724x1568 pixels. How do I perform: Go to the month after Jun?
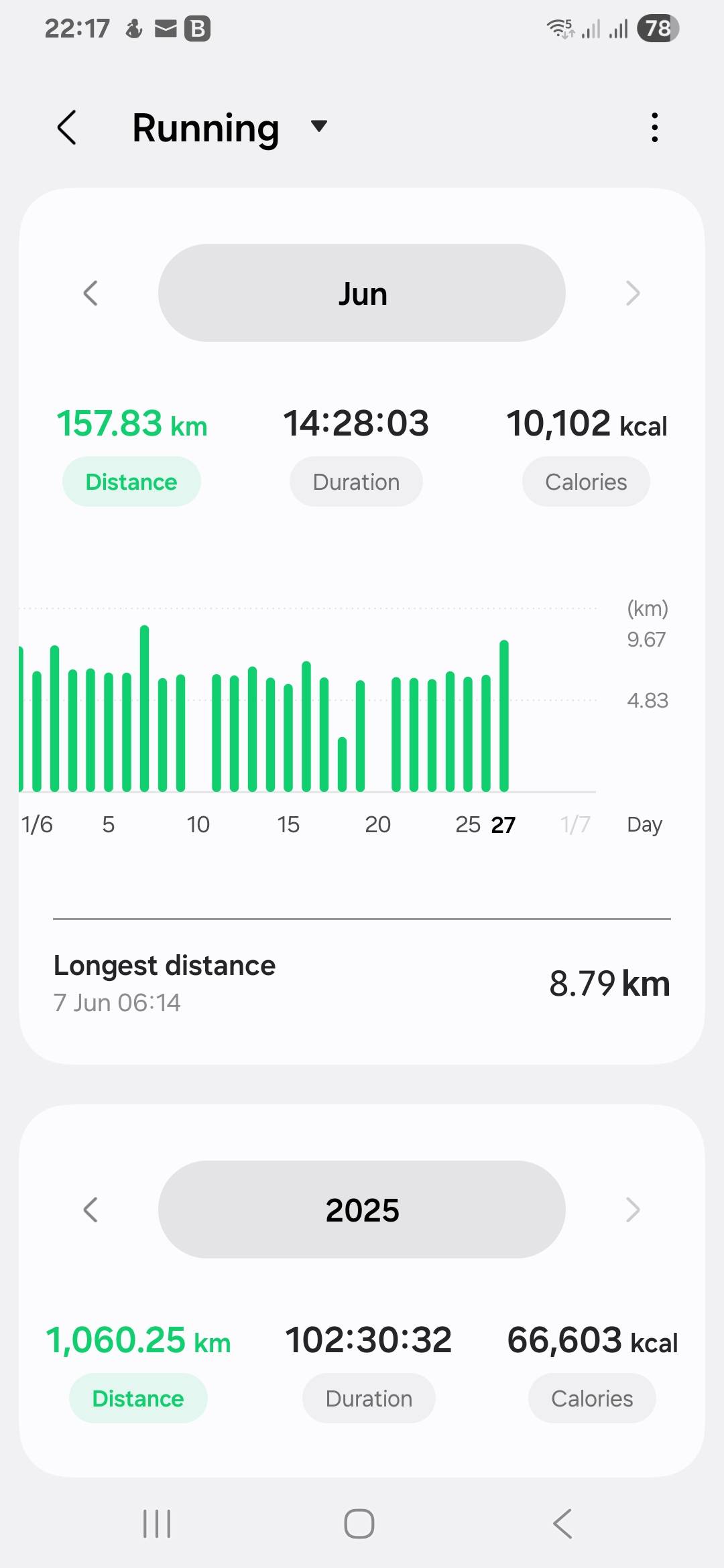click(x=633, y=293)
